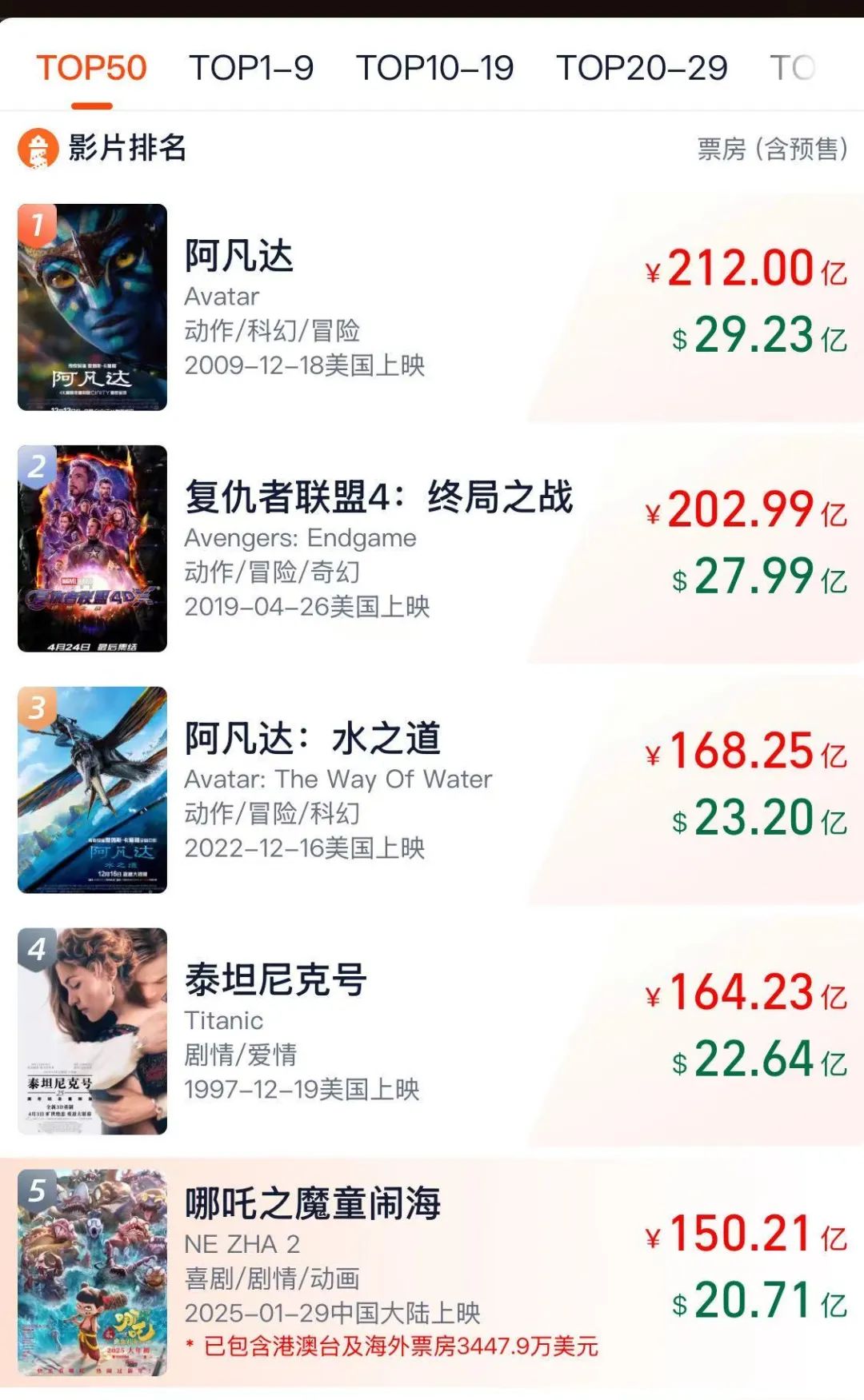Switch to the TOP1–9 tab
864x1400 pixels.
coord(251,68)
